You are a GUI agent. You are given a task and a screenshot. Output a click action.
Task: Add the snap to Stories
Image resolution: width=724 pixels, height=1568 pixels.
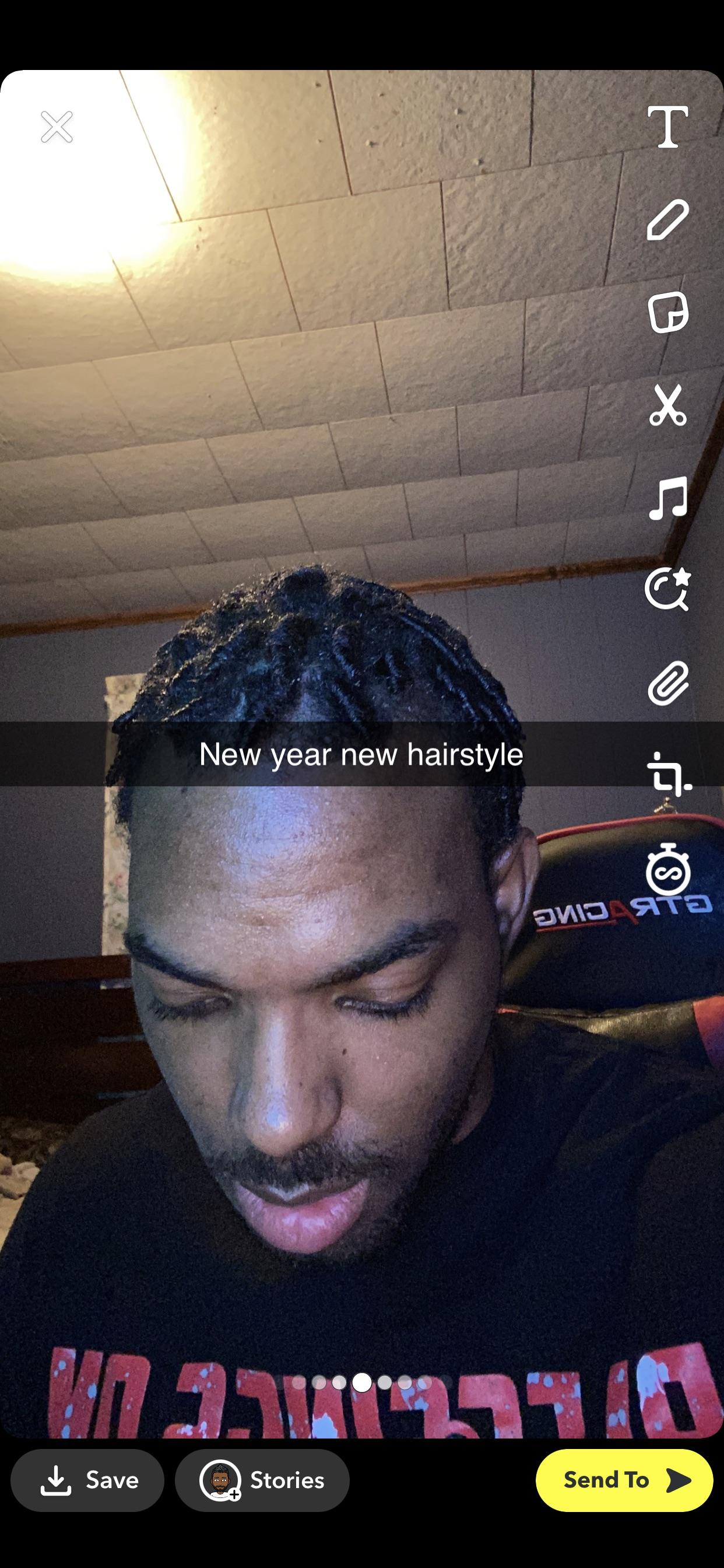[x=262, y=1480]
